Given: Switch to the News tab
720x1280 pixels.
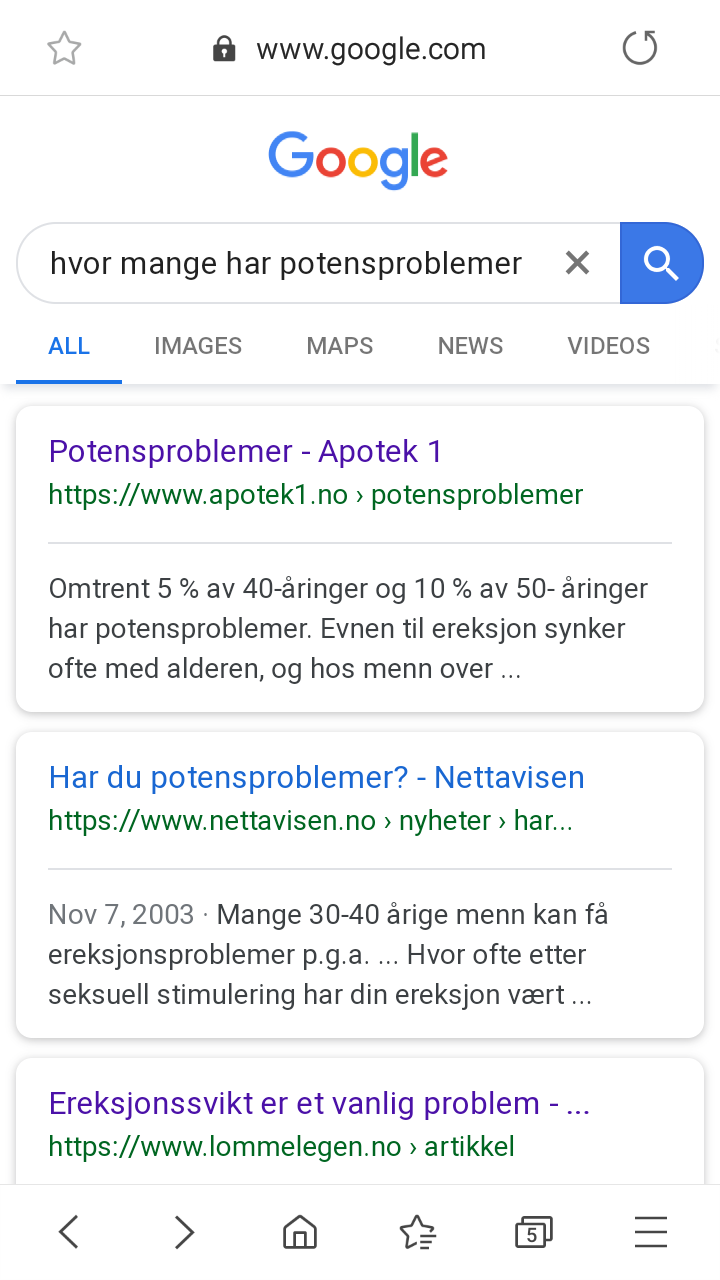Looking at the screenshot, I should 470,346.
